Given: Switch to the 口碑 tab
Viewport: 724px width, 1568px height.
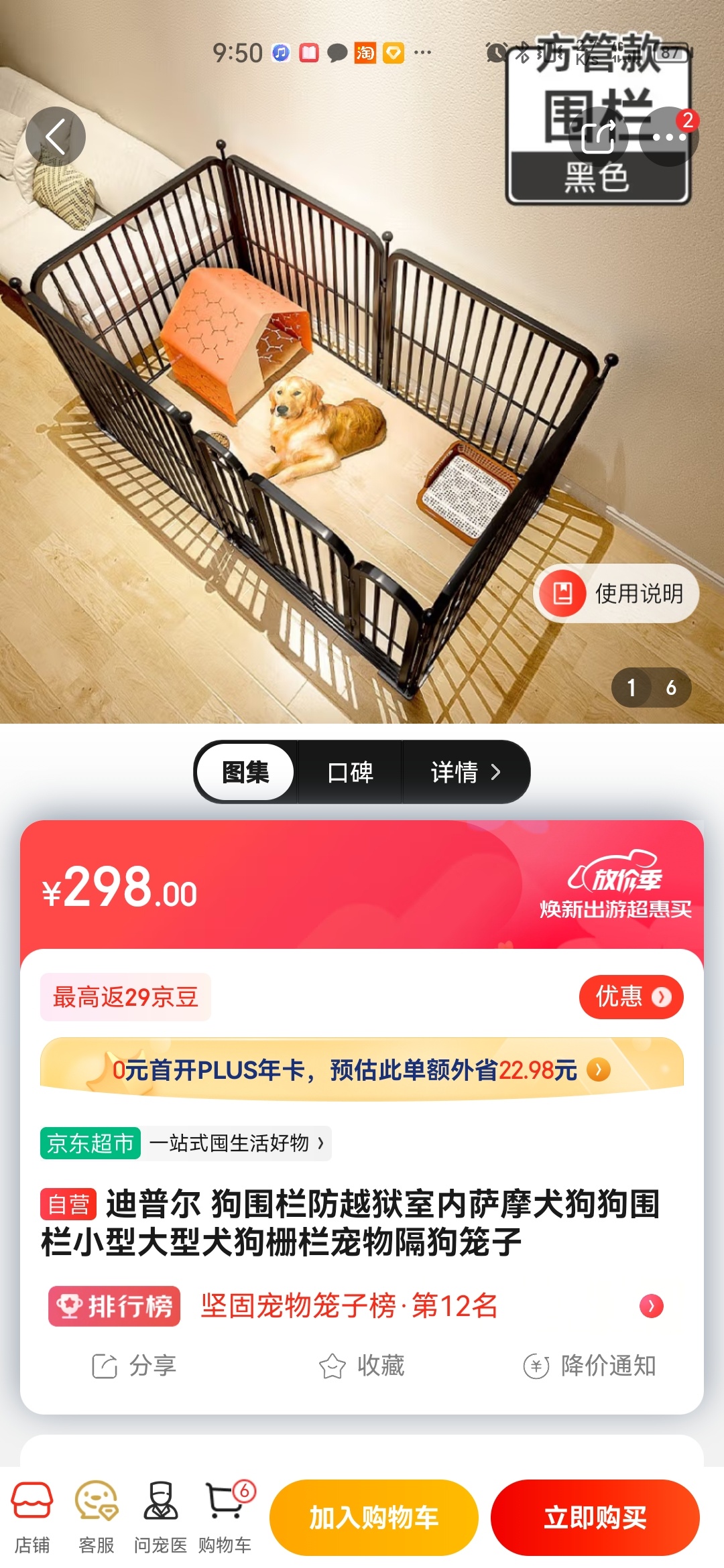Looking at the screenshot, I should coord(350,772).
